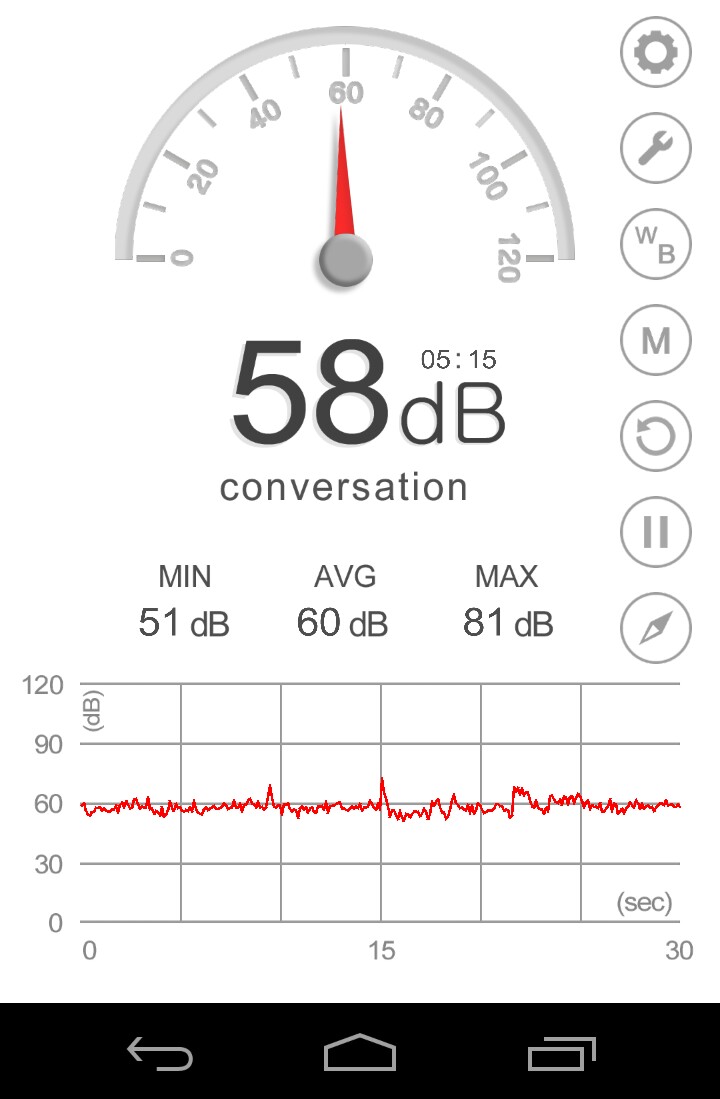Return to the home screen
This screenshot has width=720, height=1099.
point(360,1054)
